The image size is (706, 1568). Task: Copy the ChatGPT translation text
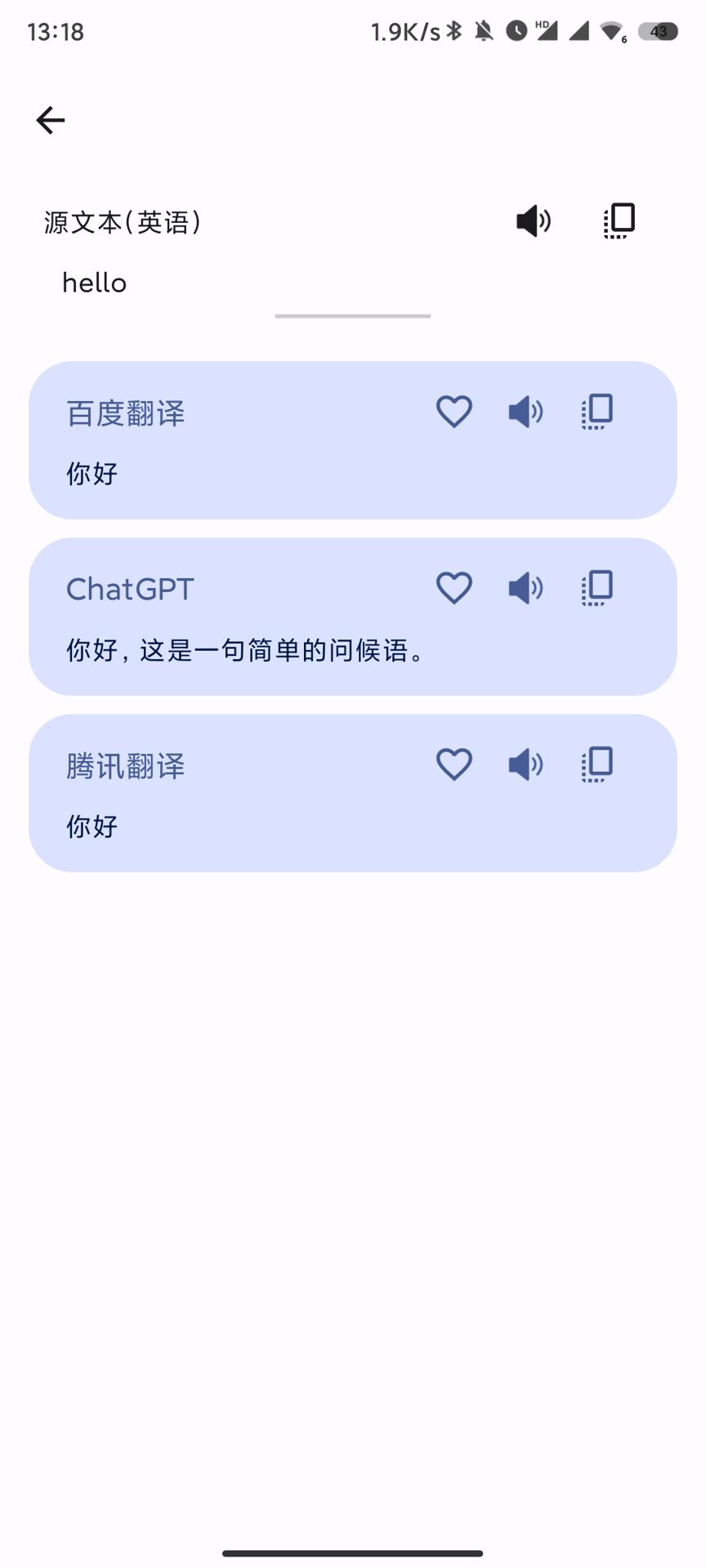point(597,587)
